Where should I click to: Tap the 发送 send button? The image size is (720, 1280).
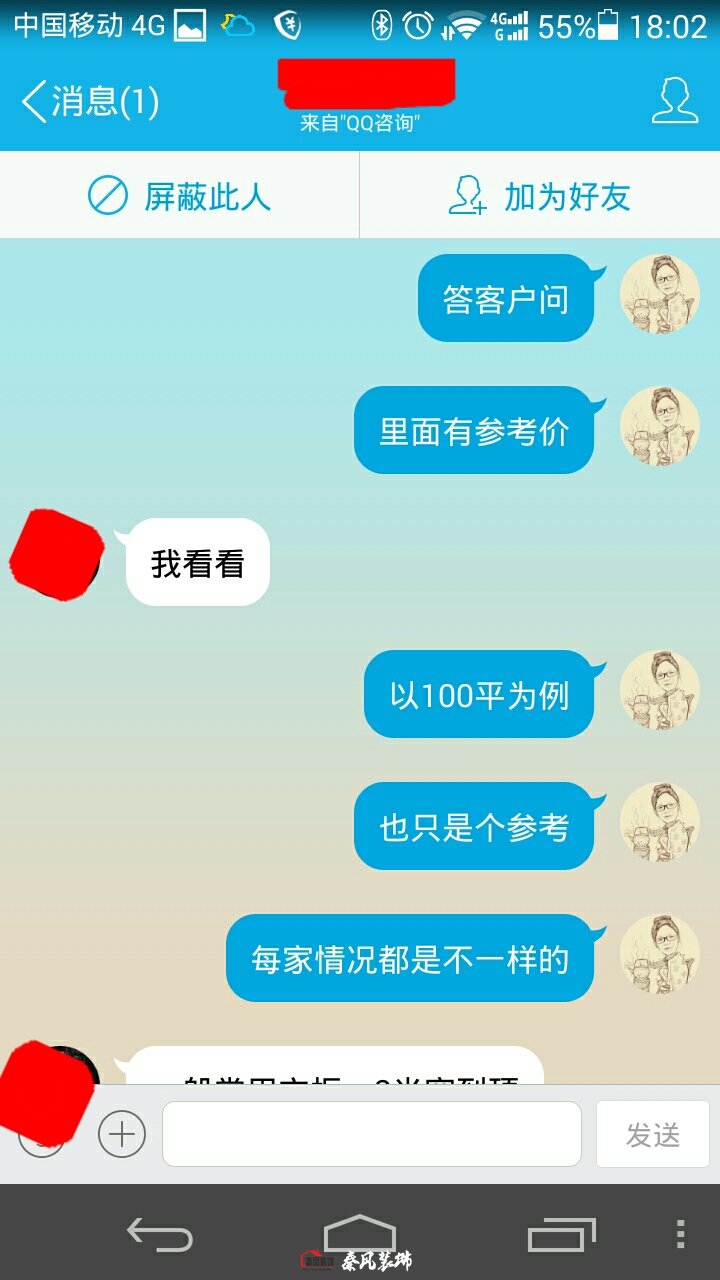tap(652, 1135)
